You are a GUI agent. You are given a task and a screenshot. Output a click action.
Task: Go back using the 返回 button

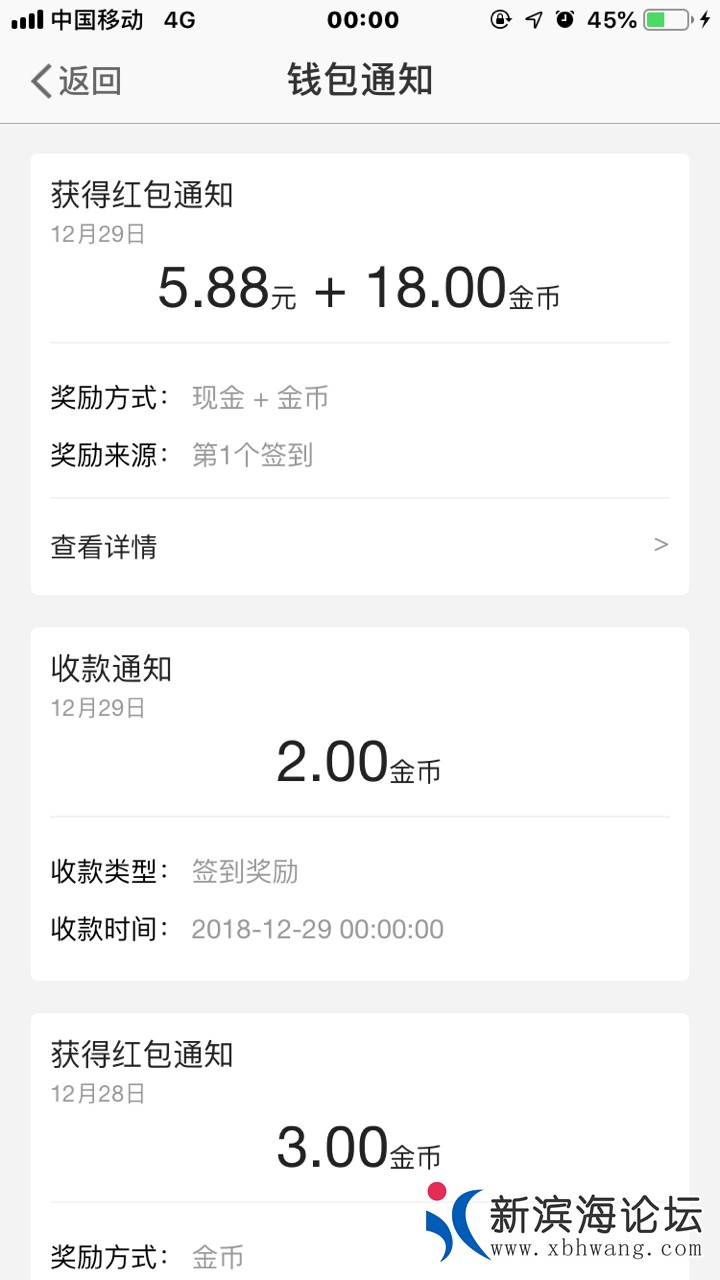click(76, 81)
